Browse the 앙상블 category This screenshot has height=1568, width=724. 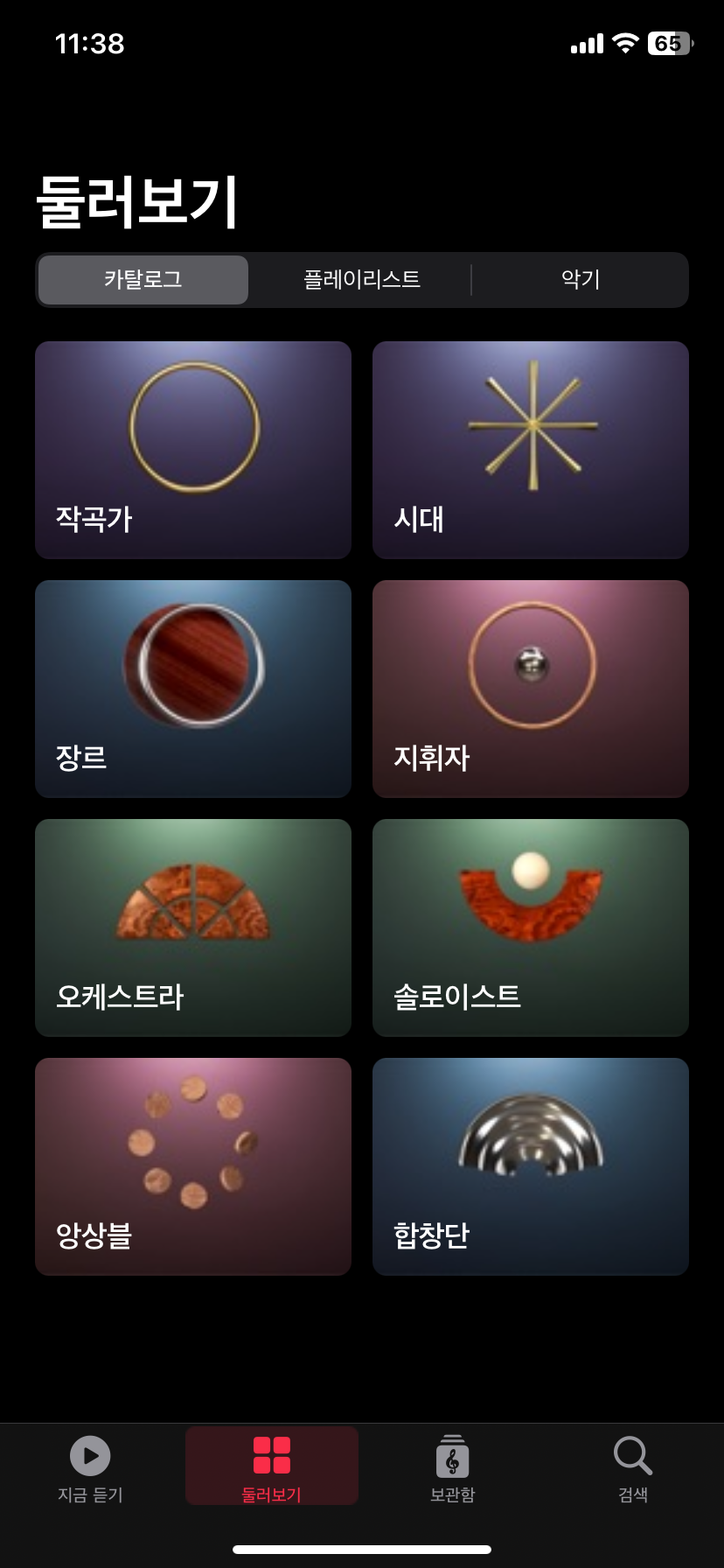pos(193,1166)
